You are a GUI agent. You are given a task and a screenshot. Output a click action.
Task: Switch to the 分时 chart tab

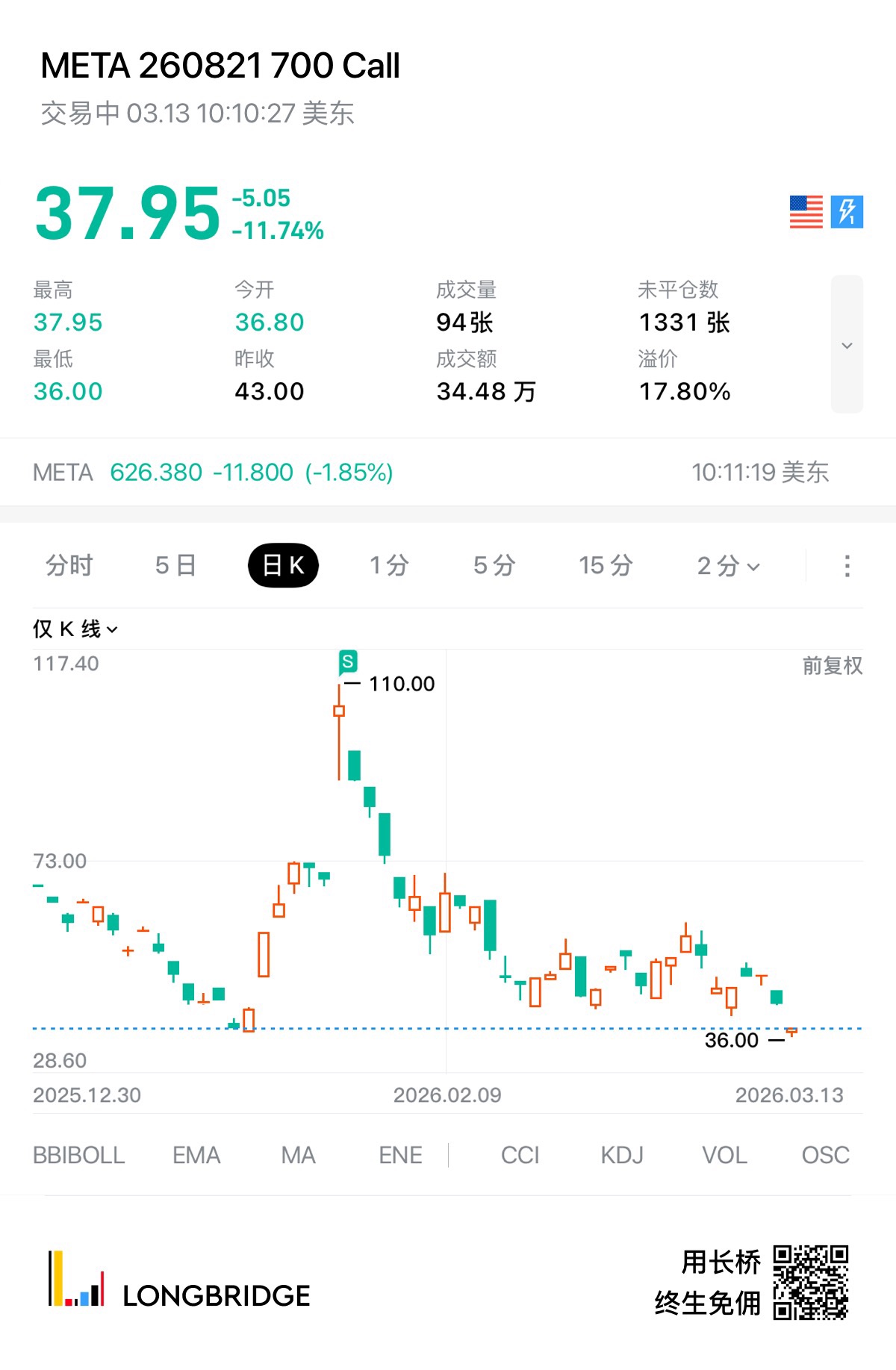tap(69, 565)
